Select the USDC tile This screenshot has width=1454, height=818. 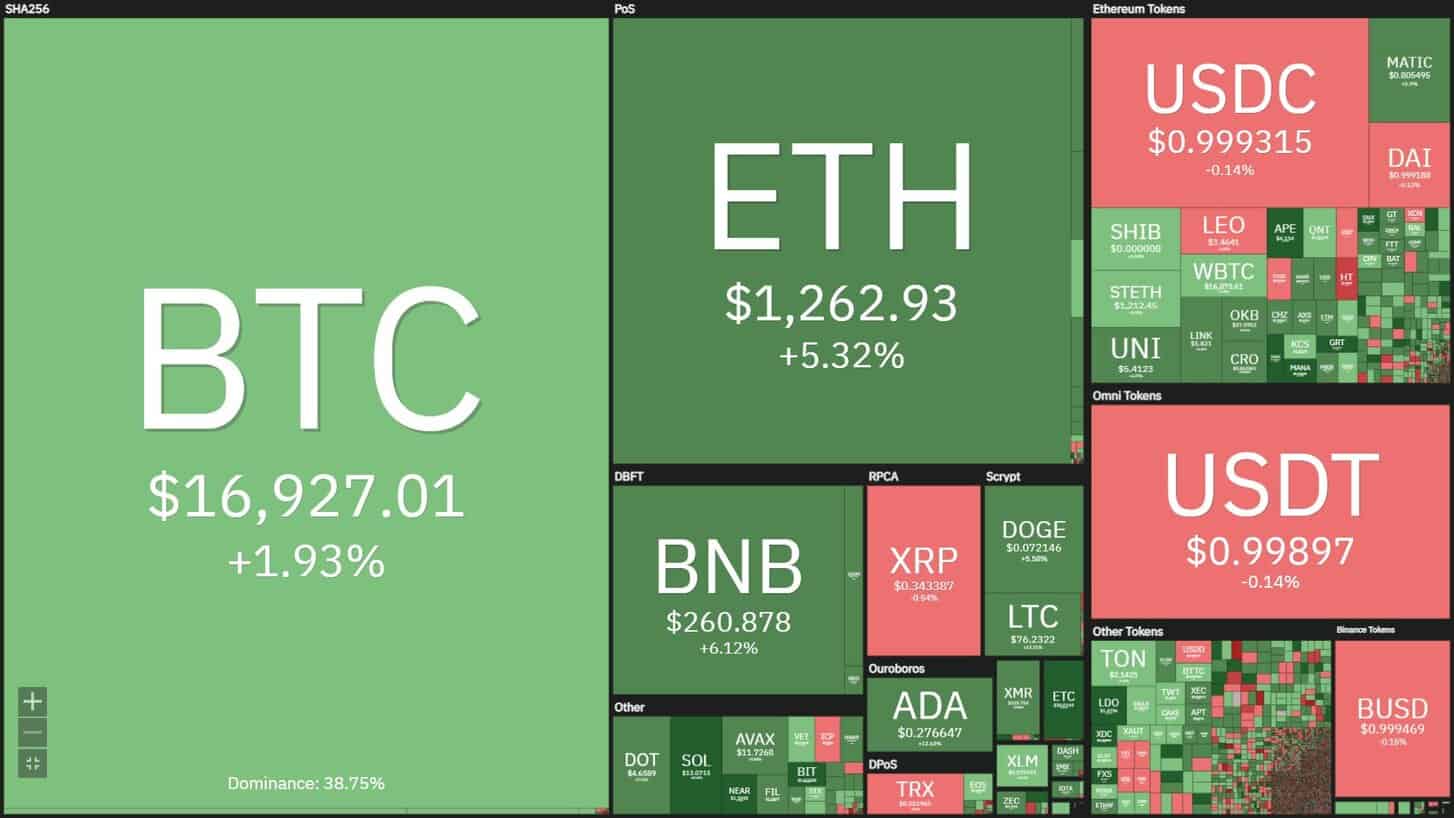1228,112
